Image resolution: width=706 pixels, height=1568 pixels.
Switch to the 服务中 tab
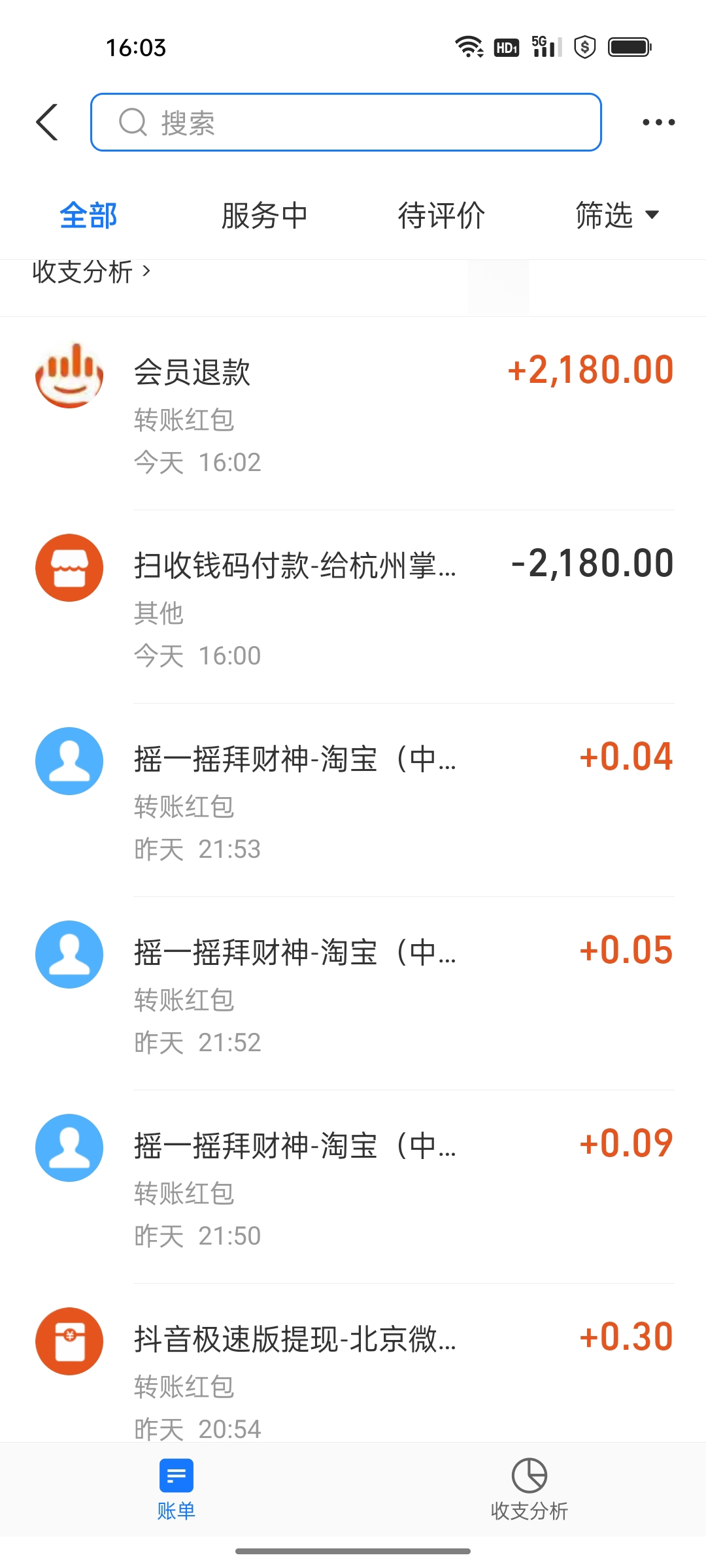[x=264, y=216]
